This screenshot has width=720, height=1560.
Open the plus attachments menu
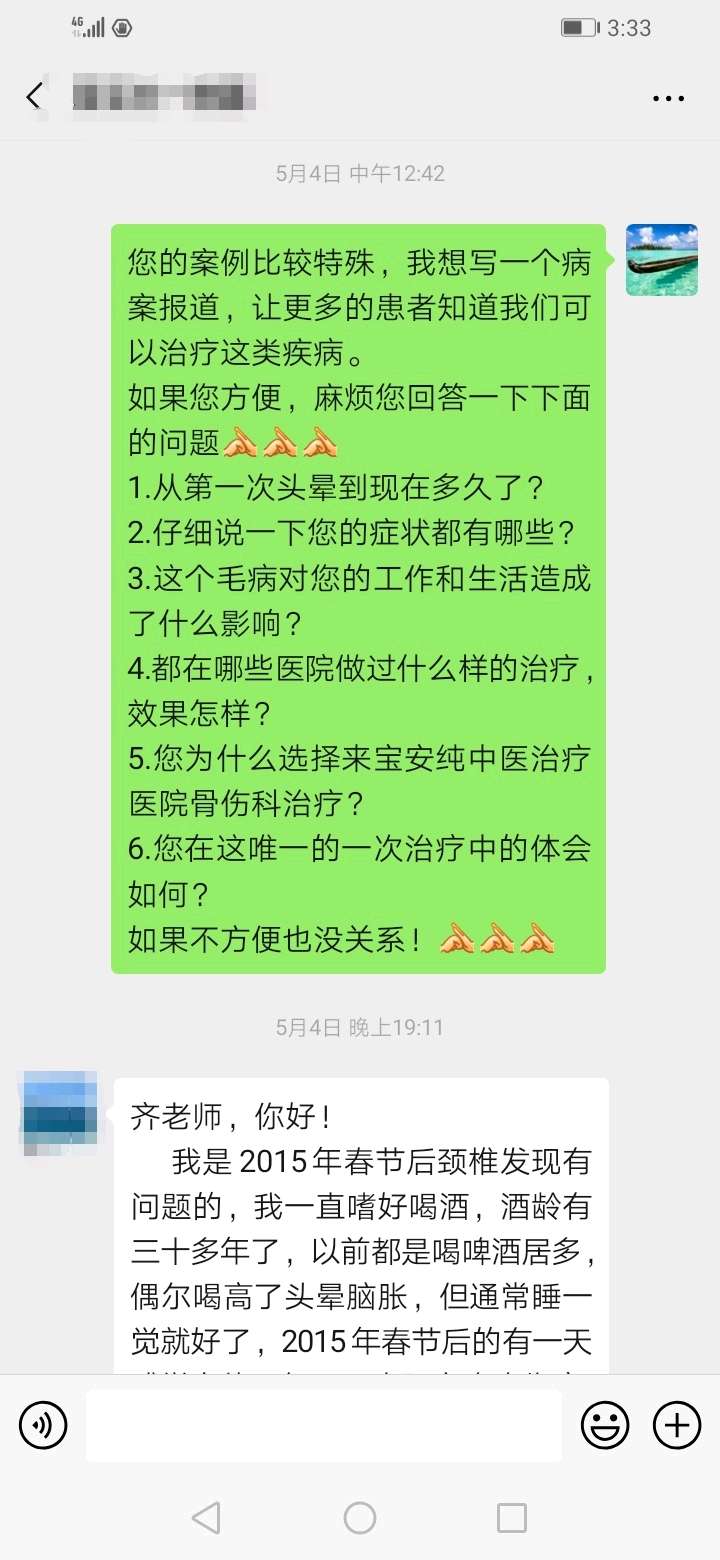tap(677, 1425)
